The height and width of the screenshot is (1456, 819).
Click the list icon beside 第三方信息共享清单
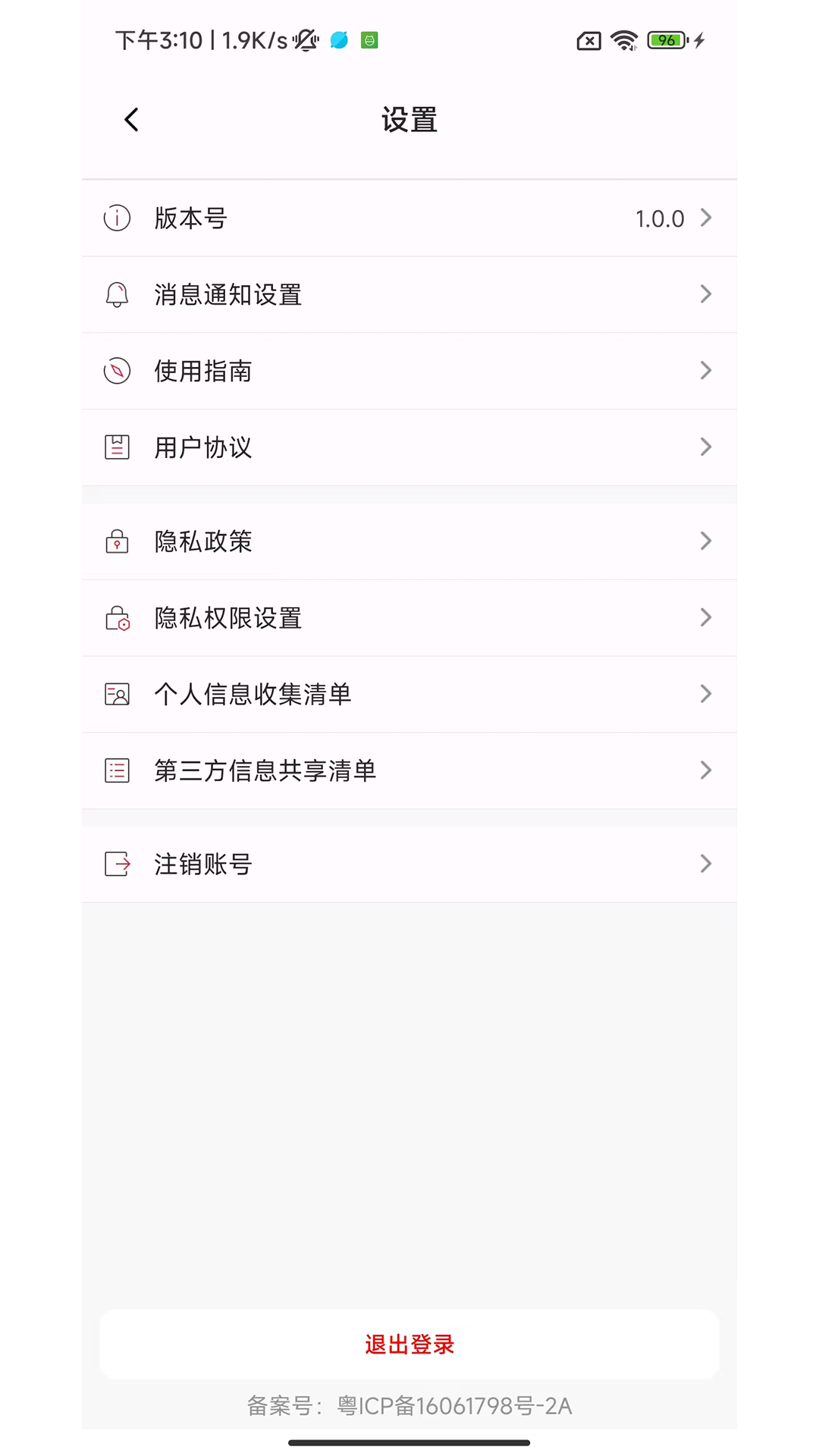tap(116, 770)
